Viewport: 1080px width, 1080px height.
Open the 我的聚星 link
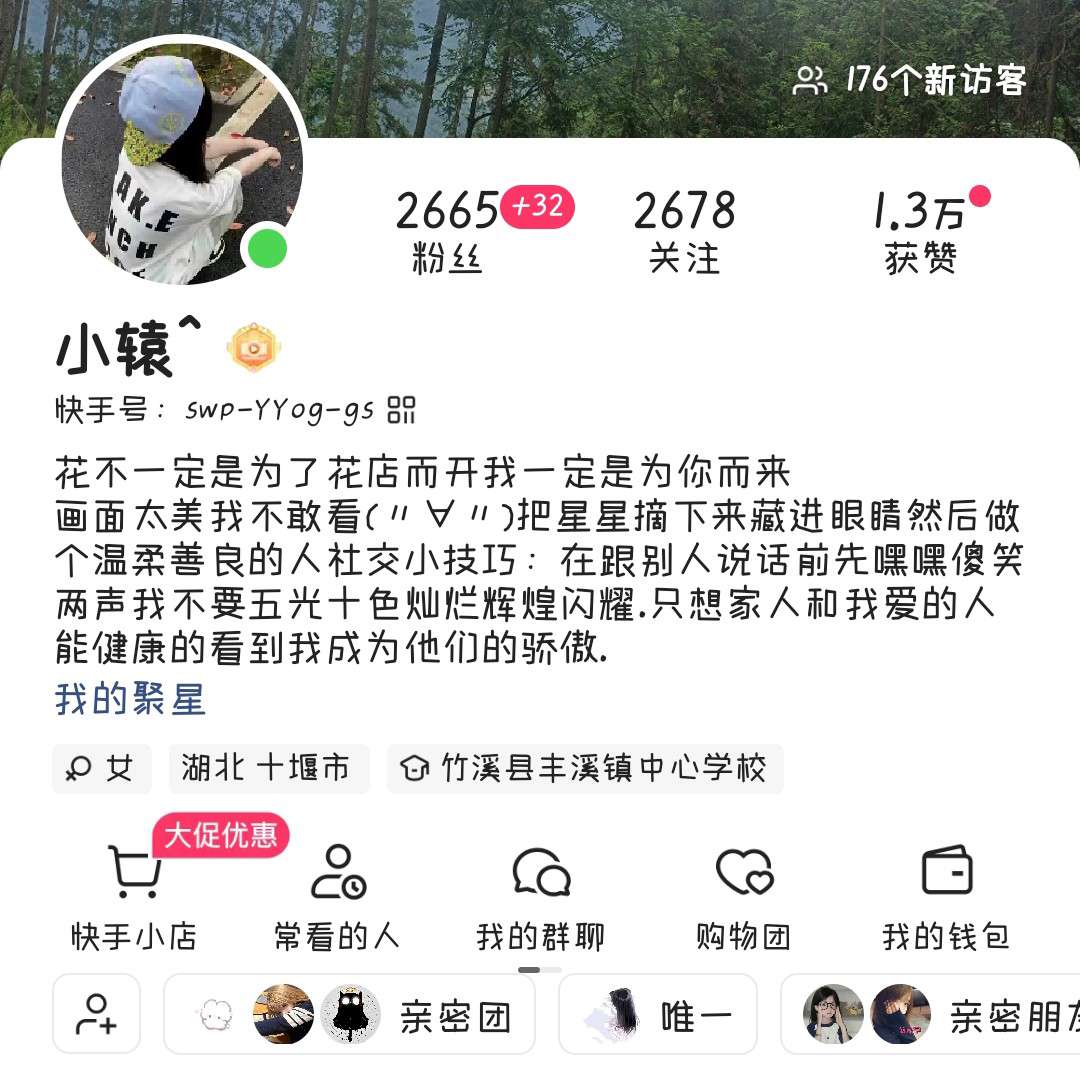pyautogui.click(x=130, y=700)
